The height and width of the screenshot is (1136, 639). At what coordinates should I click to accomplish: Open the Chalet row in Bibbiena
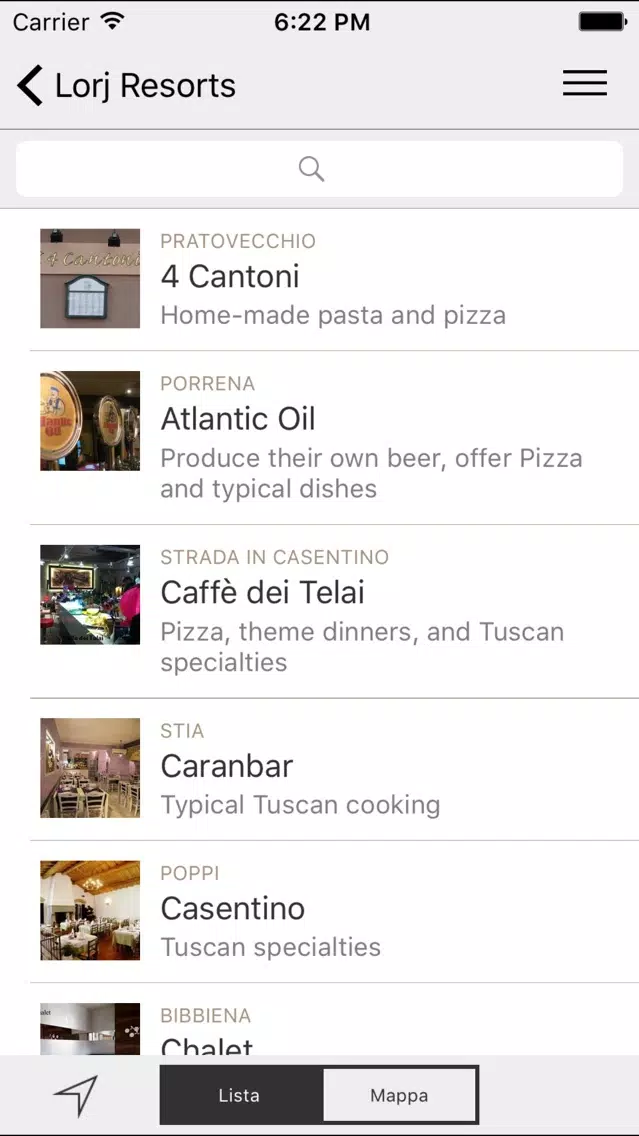coord(320,1019)
